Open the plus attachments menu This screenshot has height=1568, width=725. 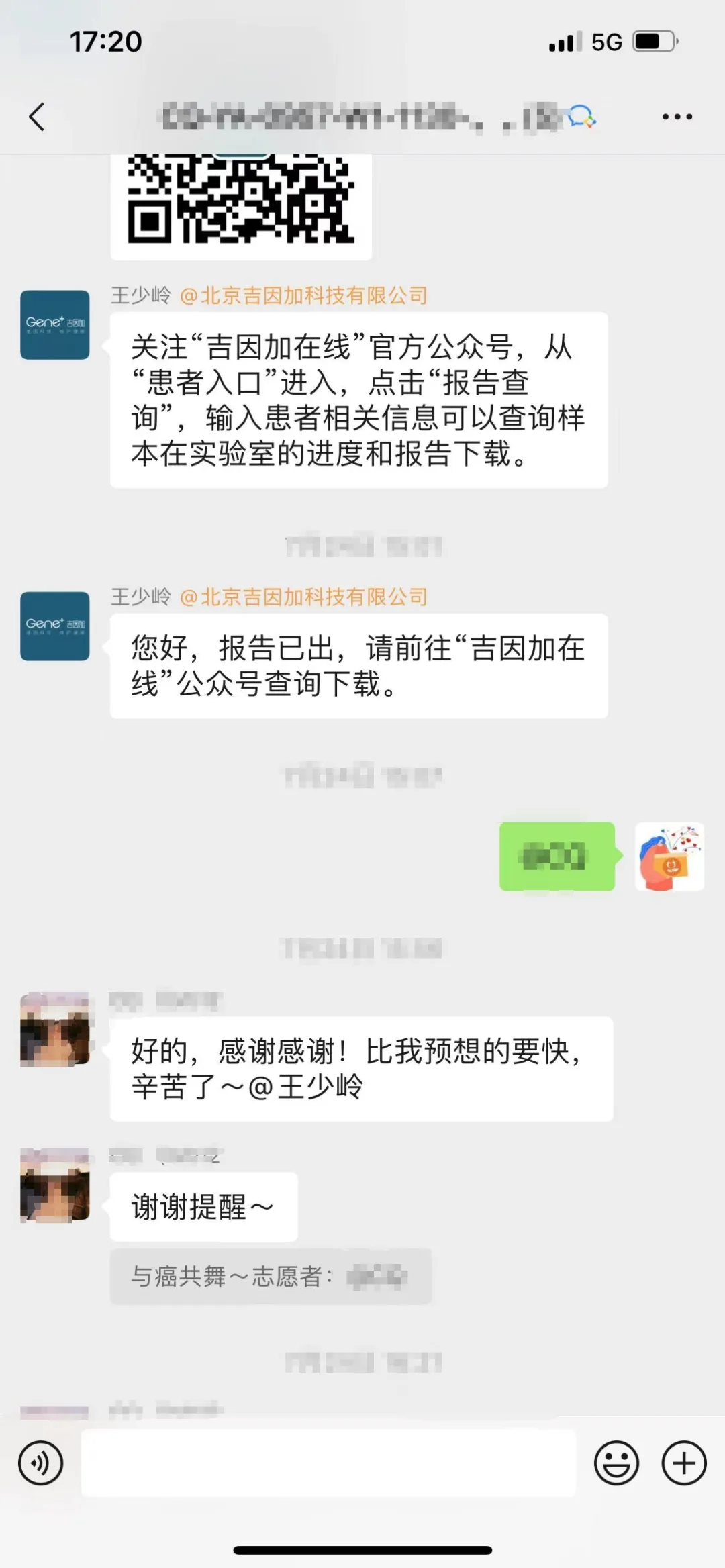(684, 1463)
